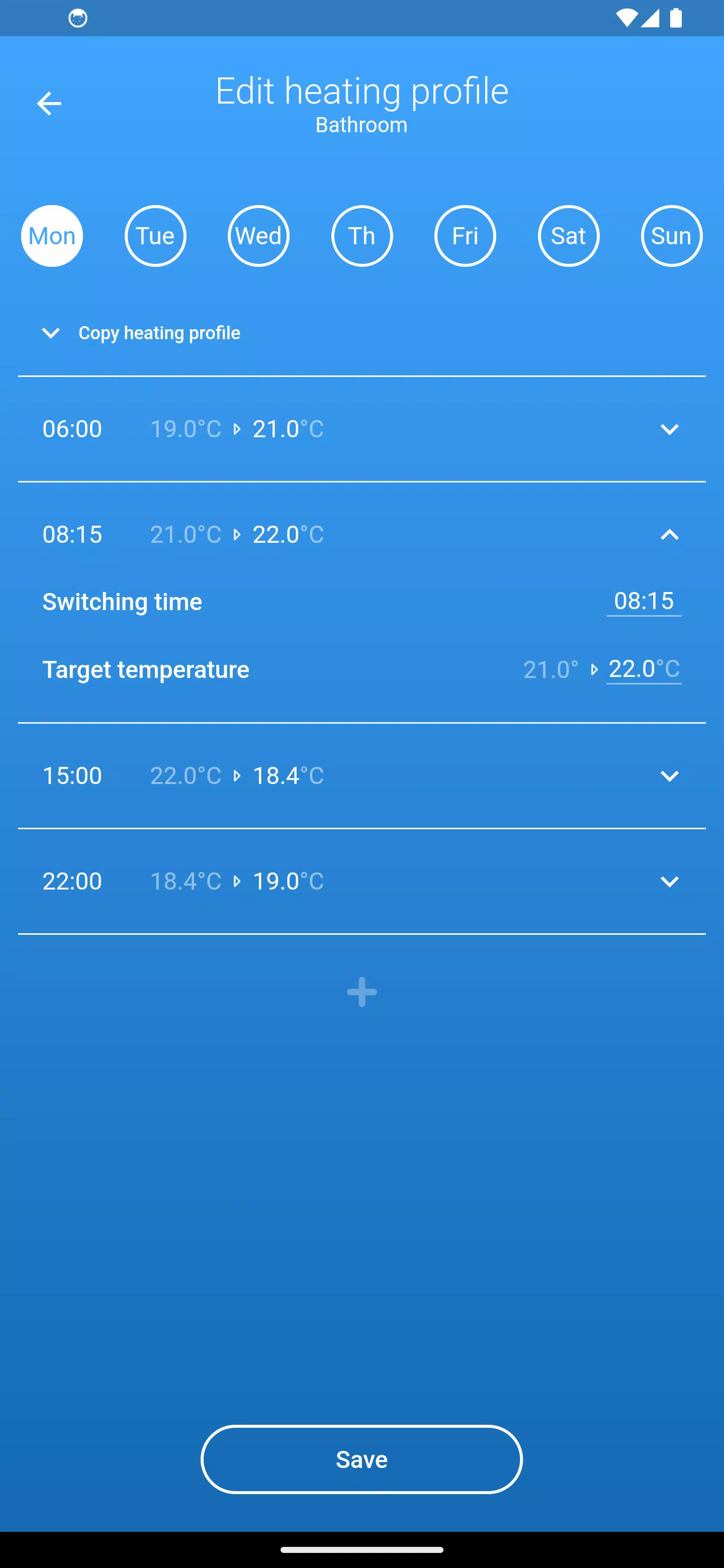Switch to Fri heating profile
This screenshot has width=724, height=1568.
click(465, 236)
